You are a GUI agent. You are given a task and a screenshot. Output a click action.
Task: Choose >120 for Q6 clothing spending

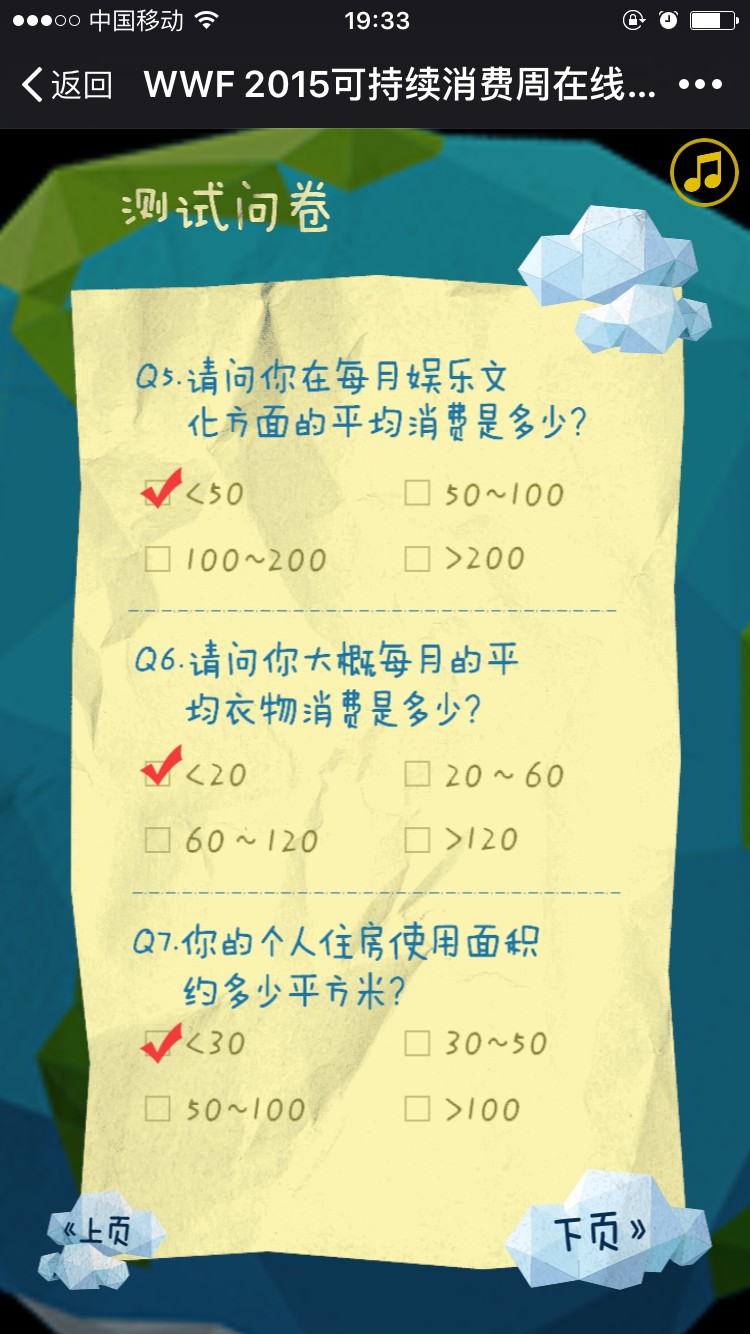[418, 840]
